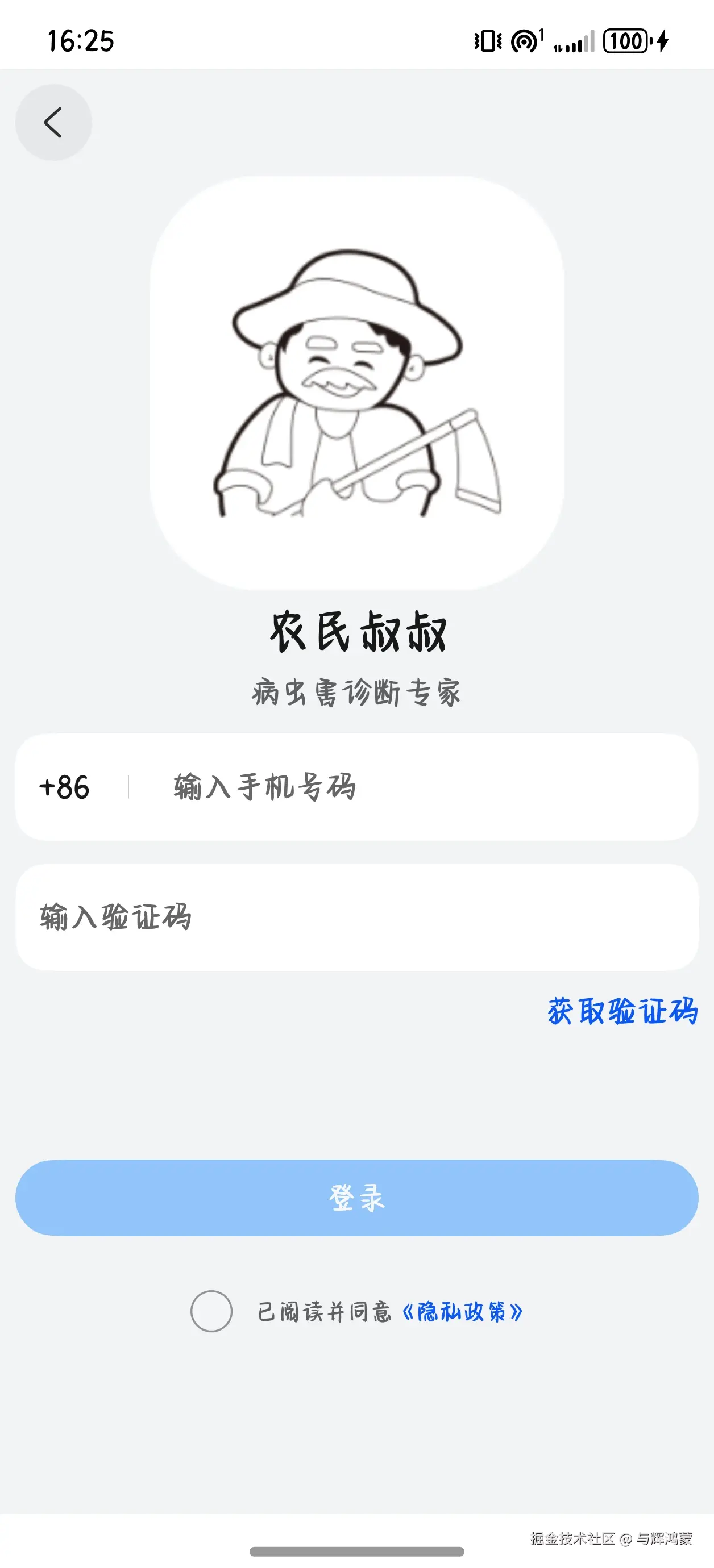Focus the verification code input field
Image resolution: width=714 pixels, height=1568 pixels.
(x=357, y=917)
